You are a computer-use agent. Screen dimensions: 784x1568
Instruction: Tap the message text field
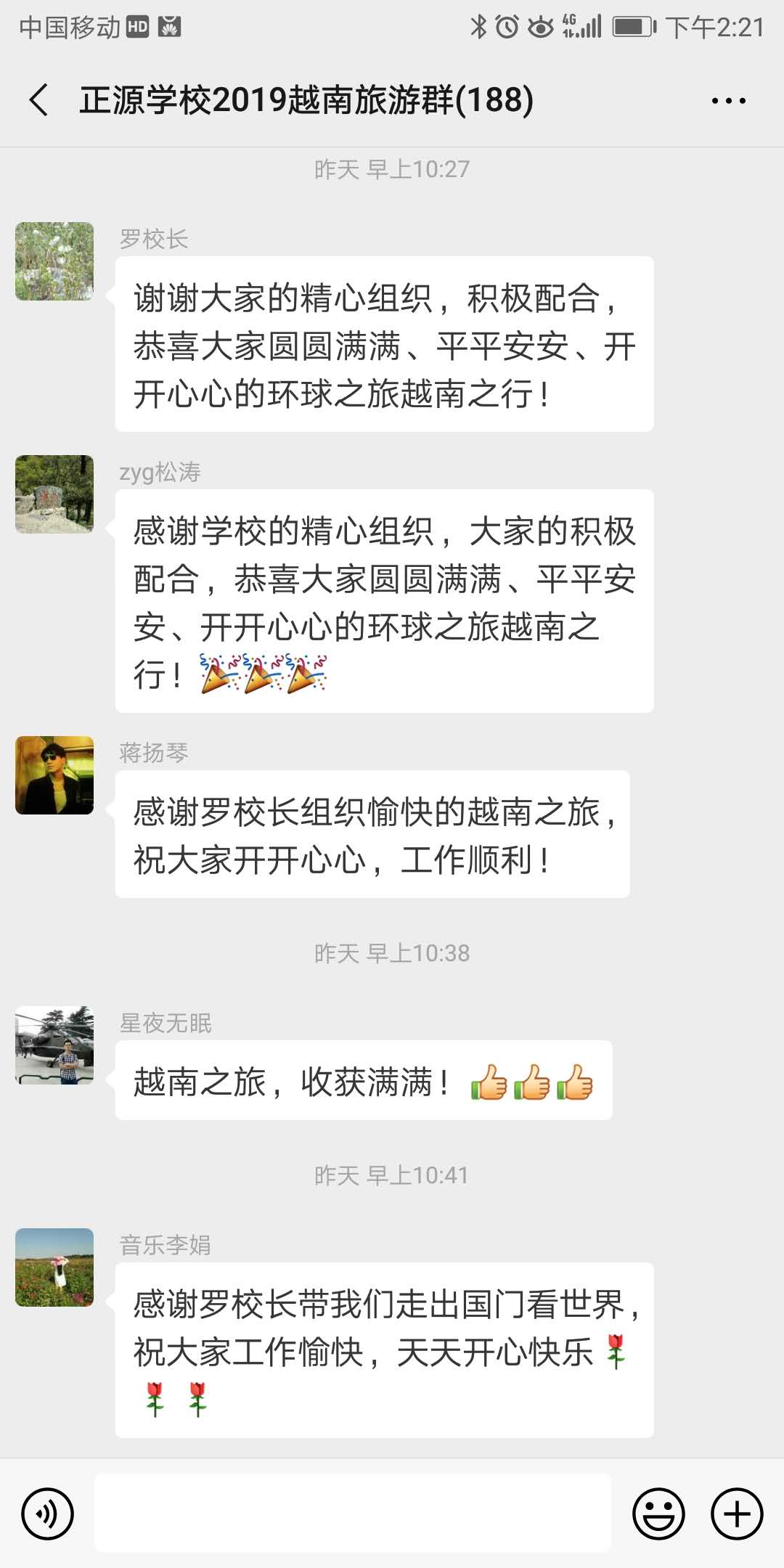pyautogui.click(x=353, y=1513)
